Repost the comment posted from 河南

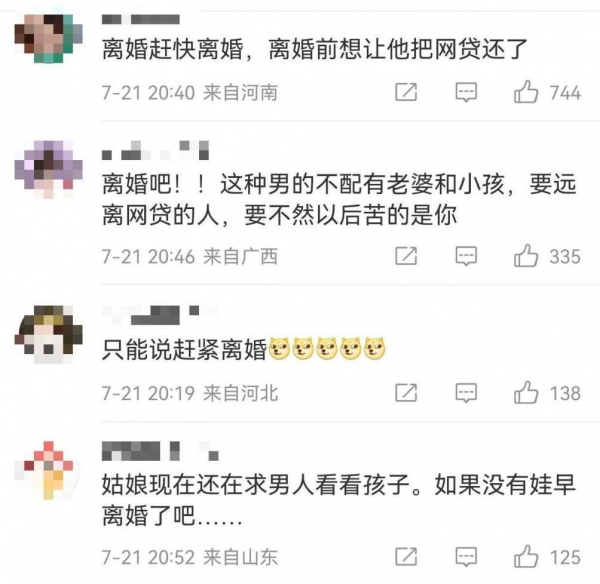point(406,93)
